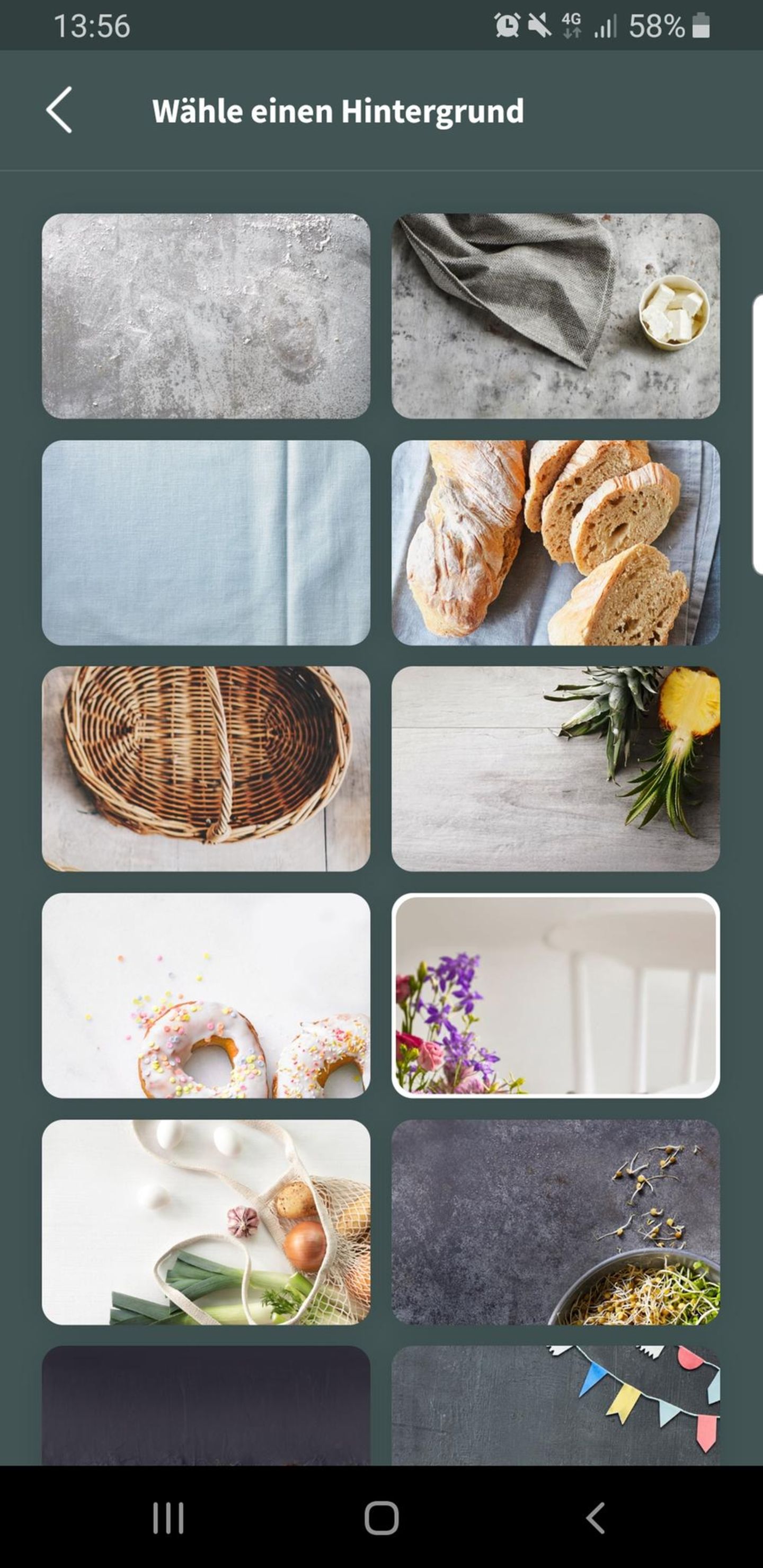The width and height of the screenshot is (763, 1568).
Task: Select the sprinkled donuts background
Action: point(206,995)
